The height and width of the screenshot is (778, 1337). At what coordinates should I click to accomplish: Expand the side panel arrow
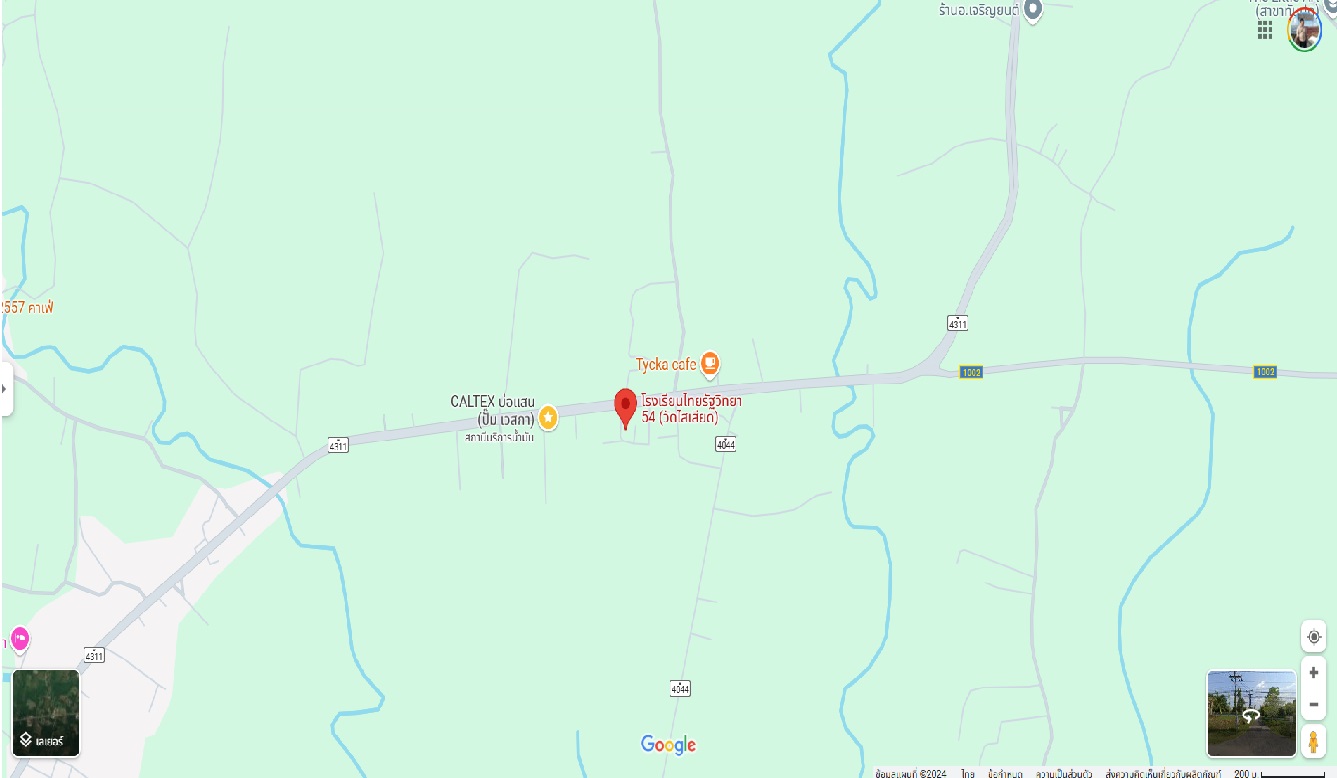click(x=5, y=388)
